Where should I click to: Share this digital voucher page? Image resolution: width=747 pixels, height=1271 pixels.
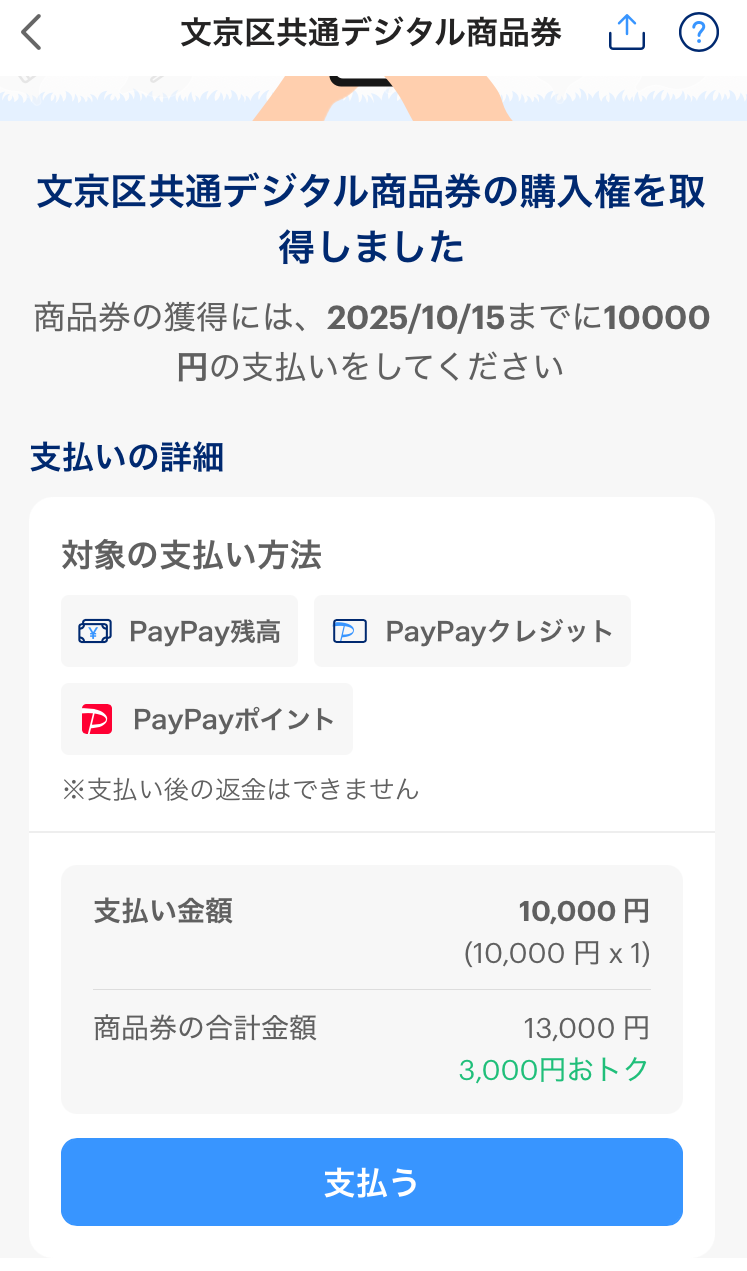626,32
